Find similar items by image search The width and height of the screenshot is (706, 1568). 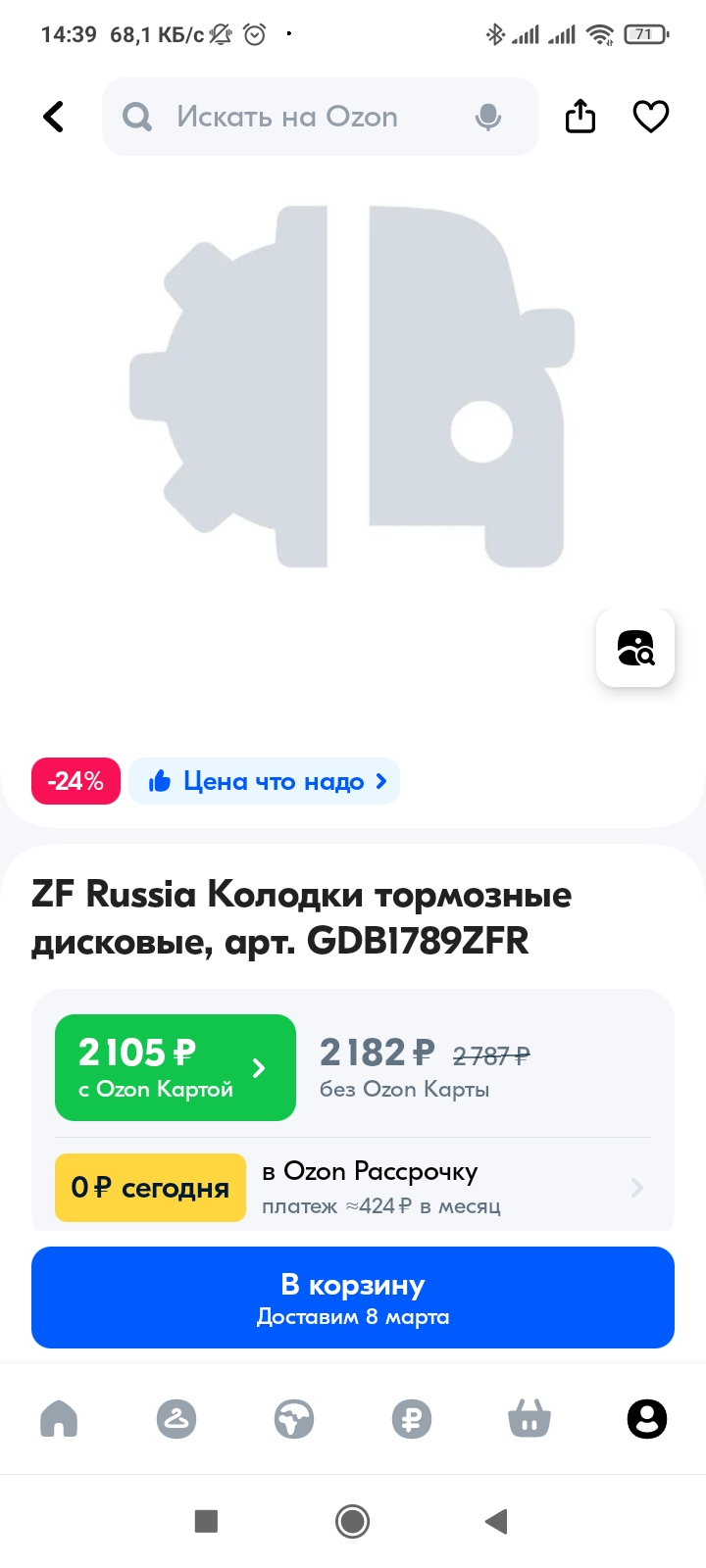pyautogui.click(x=635, y=648)
